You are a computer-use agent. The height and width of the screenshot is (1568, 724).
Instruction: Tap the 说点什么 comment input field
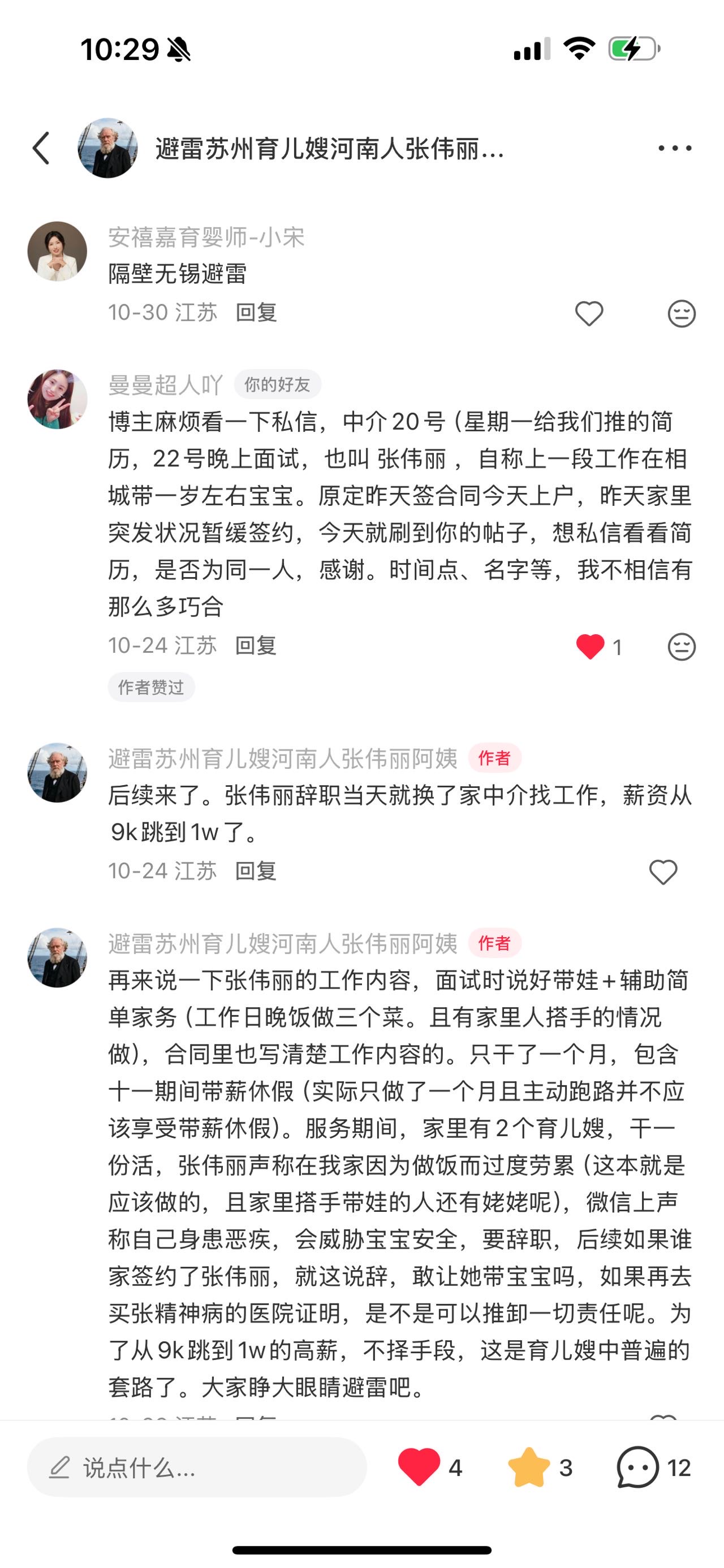[197, 1467]
